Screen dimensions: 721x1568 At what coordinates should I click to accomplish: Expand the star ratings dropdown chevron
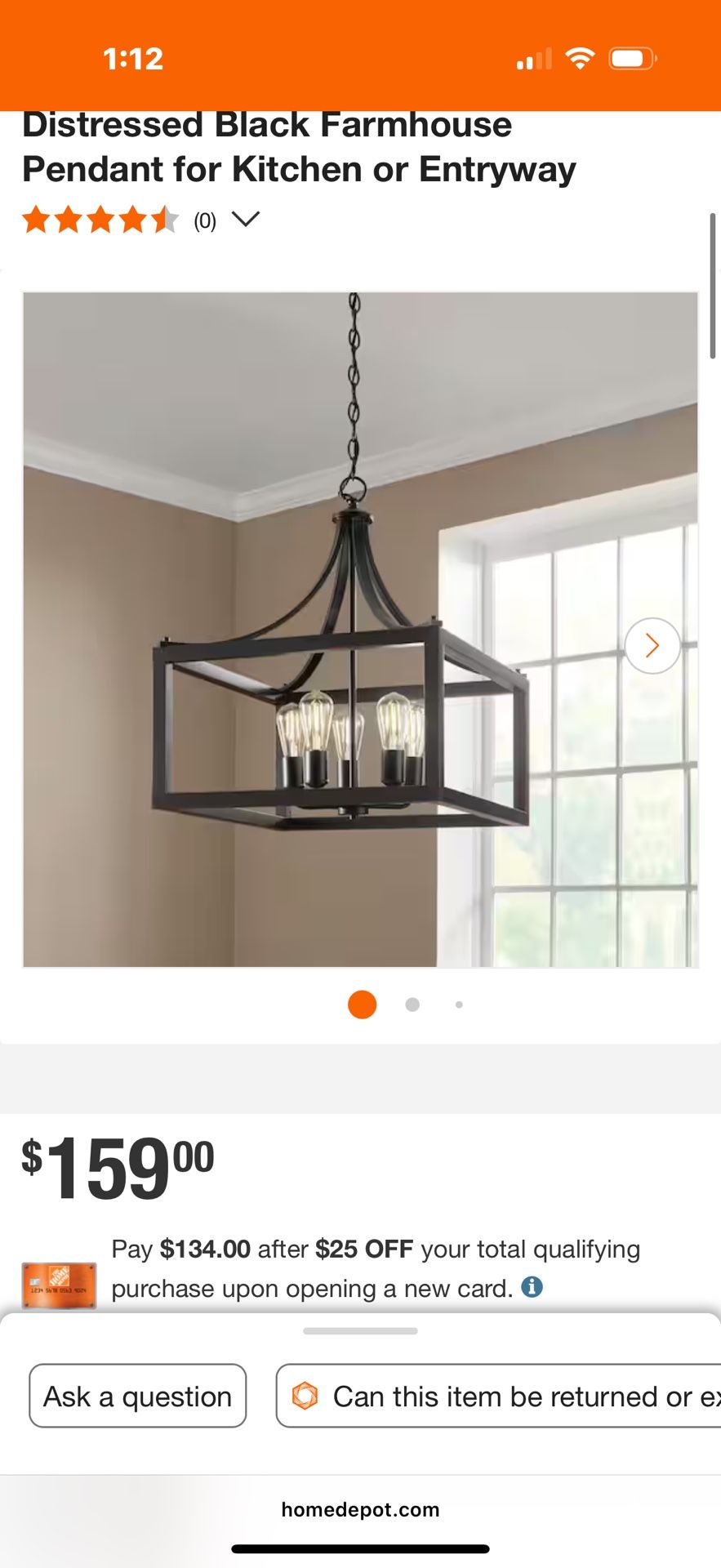(245, 220)
